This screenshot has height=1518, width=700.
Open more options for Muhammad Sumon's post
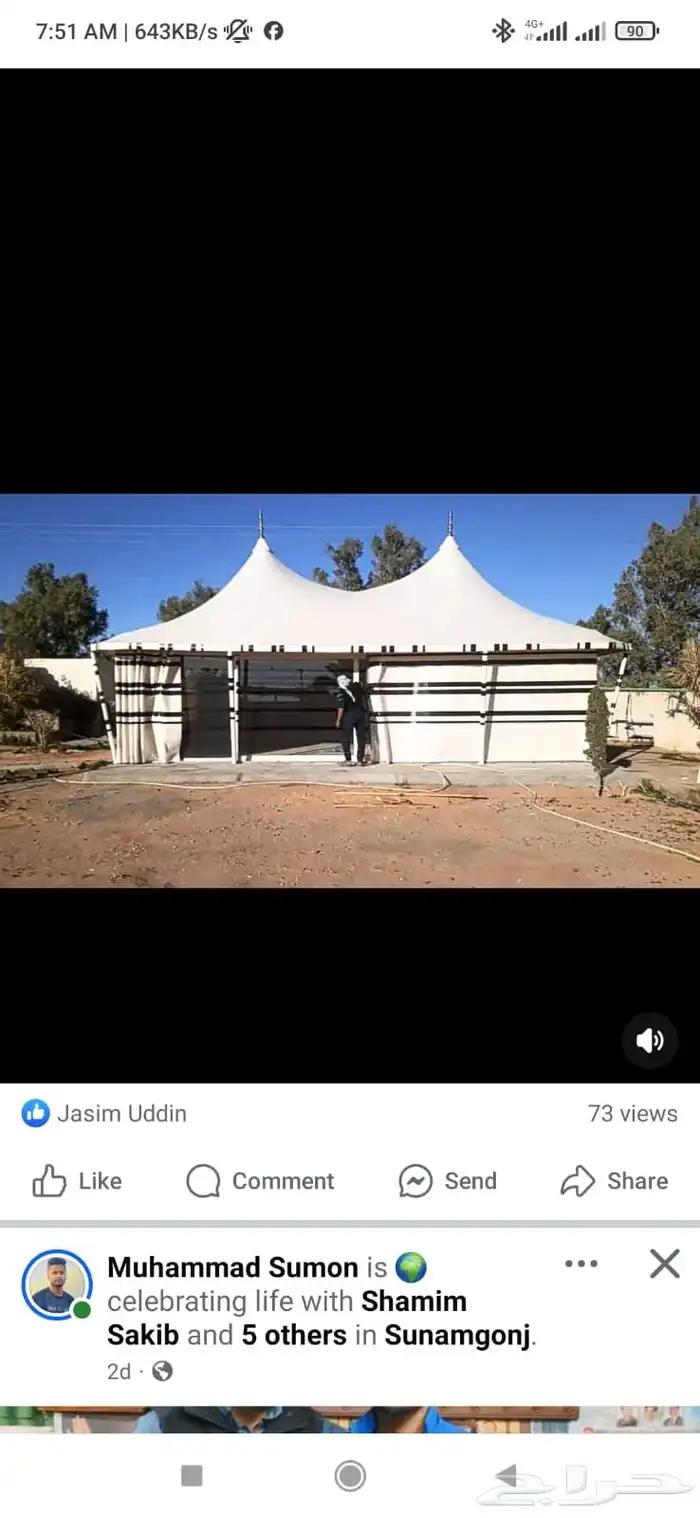point(581,1264)
